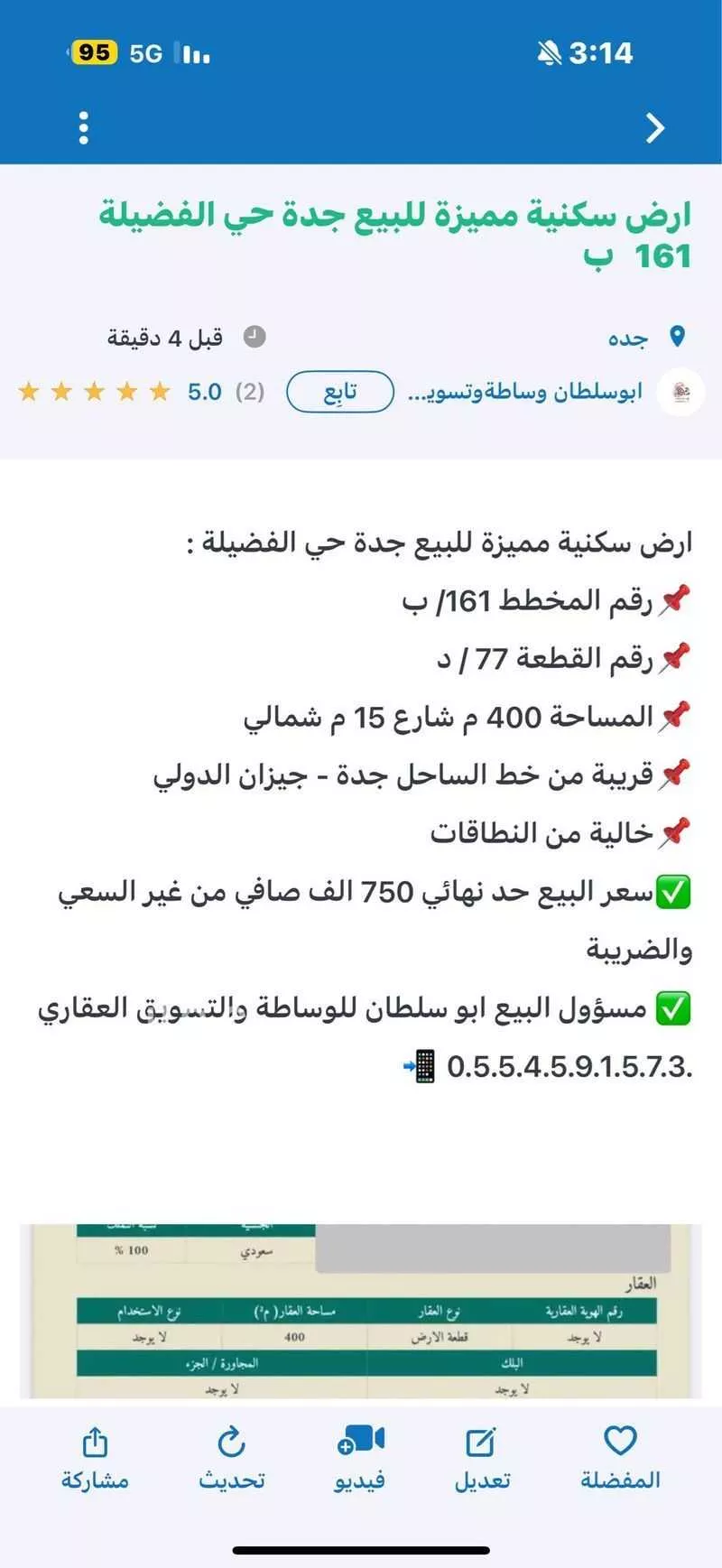Select the فيديو video icon
Screen dimensions: 722x1568
click(363, 1446)
